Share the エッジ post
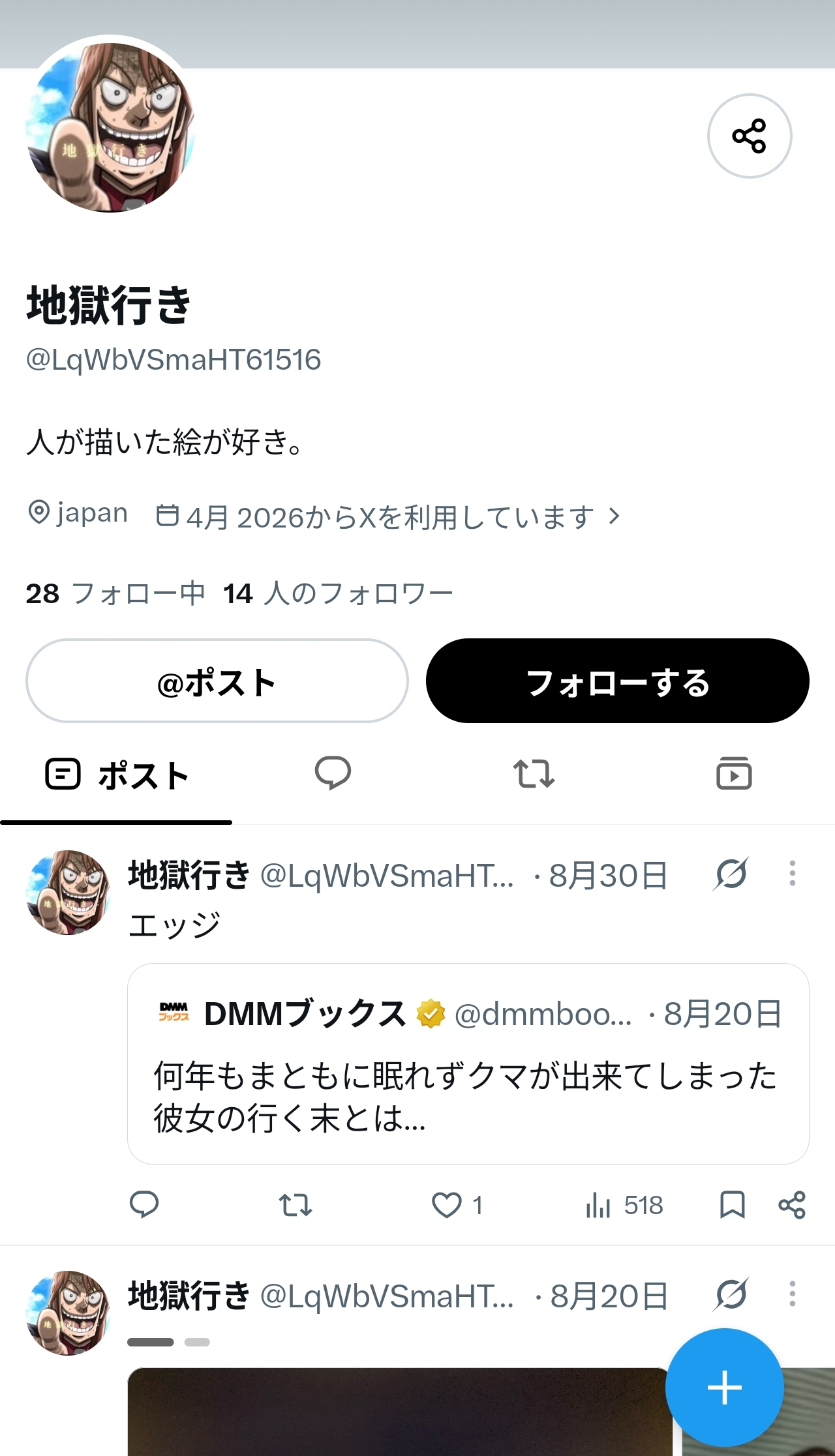 [792, 1205]
